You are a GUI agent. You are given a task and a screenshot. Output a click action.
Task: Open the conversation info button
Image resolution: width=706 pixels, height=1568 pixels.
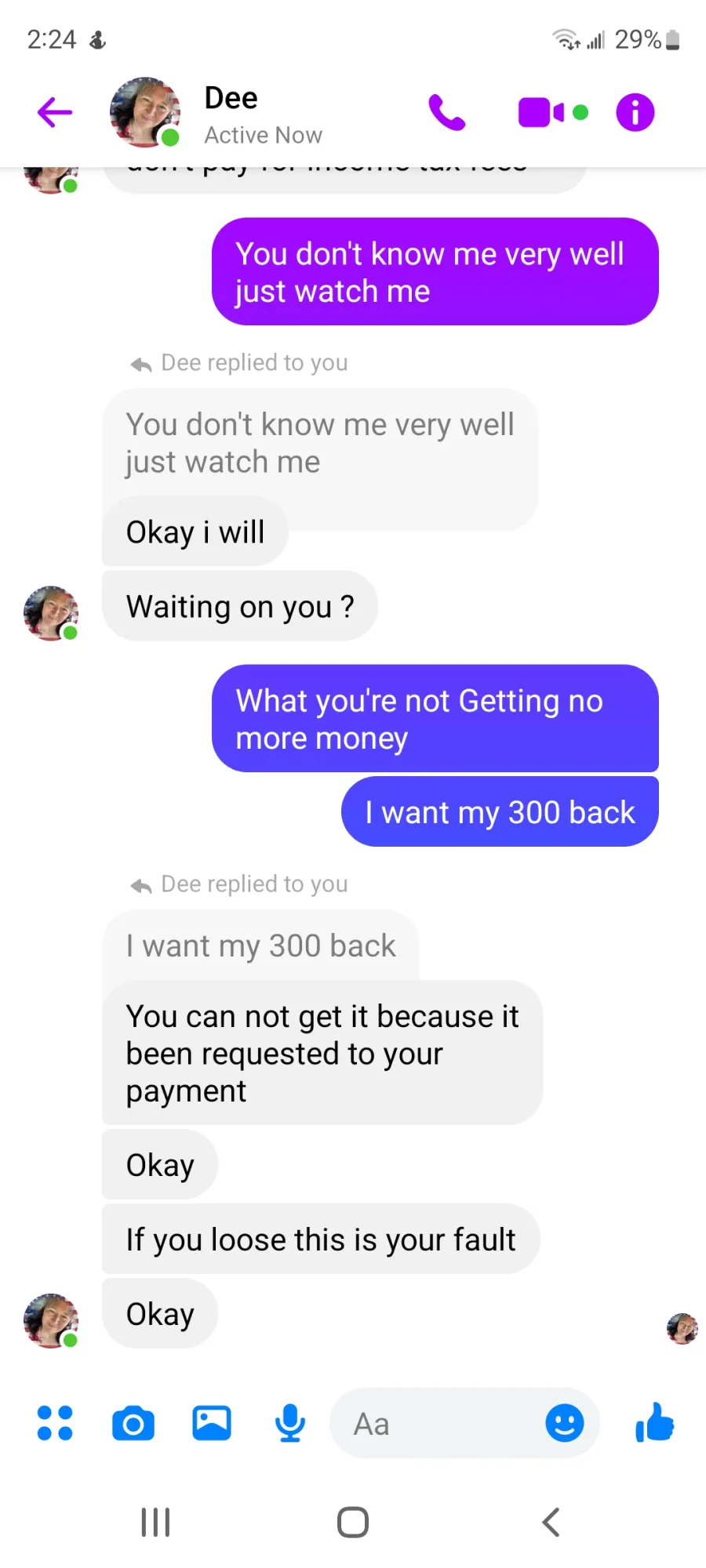click(x=635, y=112)
